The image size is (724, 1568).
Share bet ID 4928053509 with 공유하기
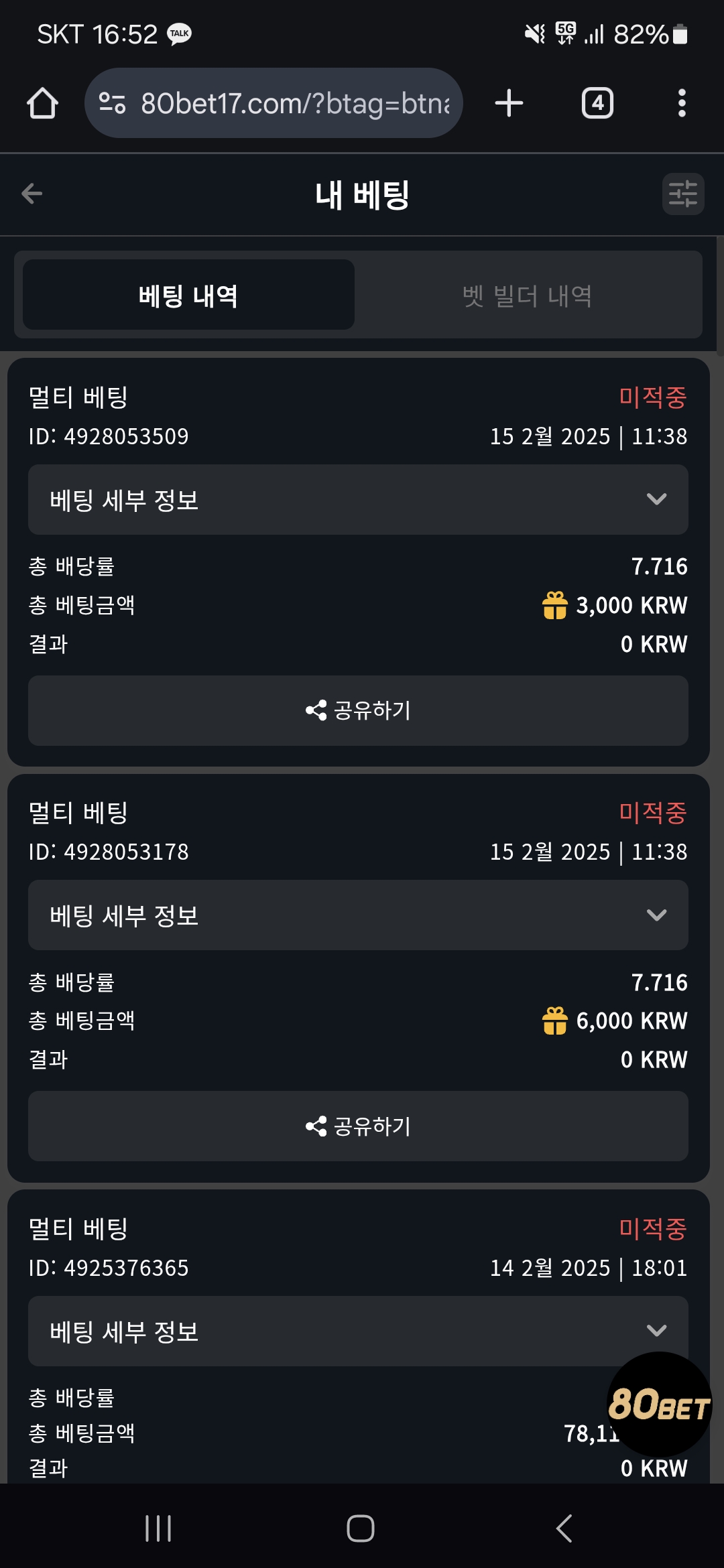point(358,710)
